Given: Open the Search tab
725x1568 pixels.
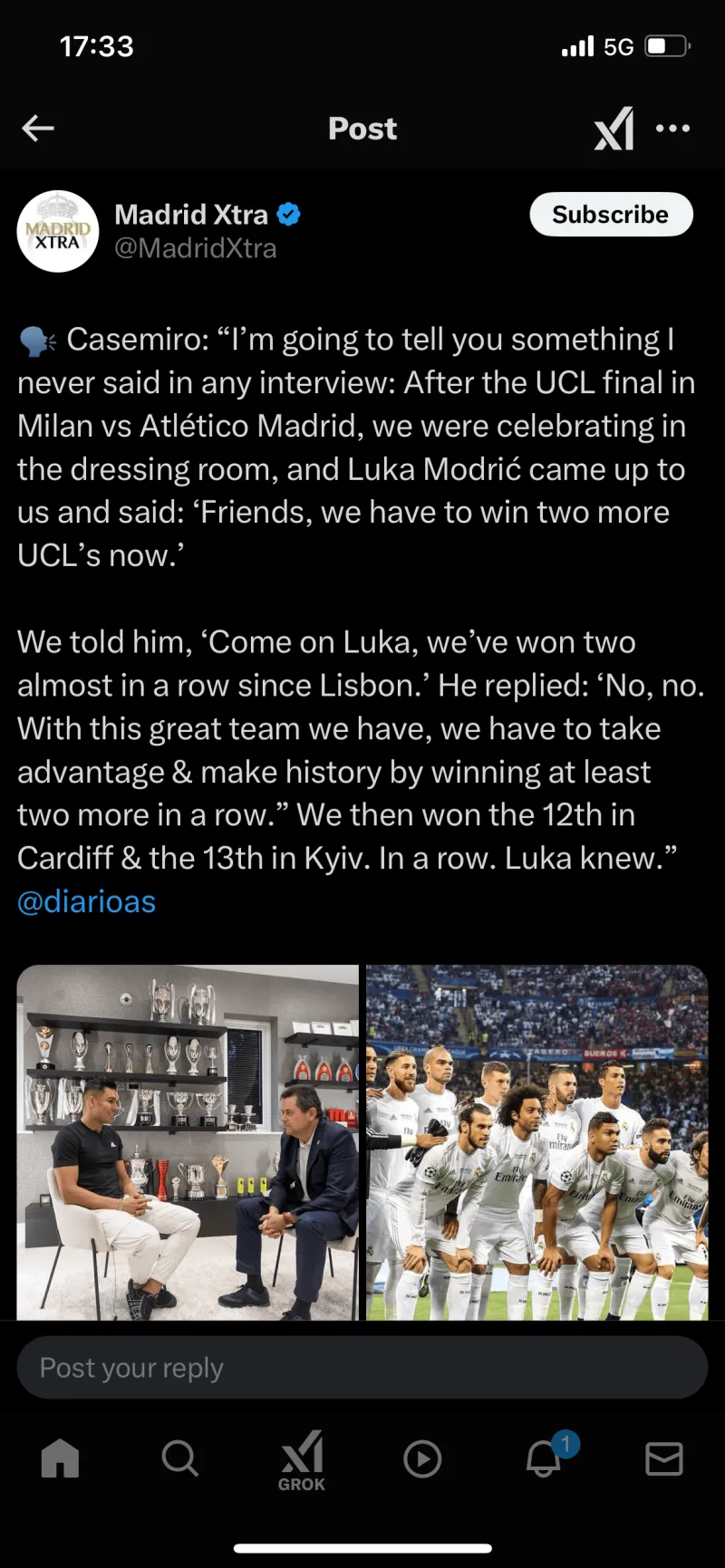Looking at the screenshot, I should coord(179,1459).
